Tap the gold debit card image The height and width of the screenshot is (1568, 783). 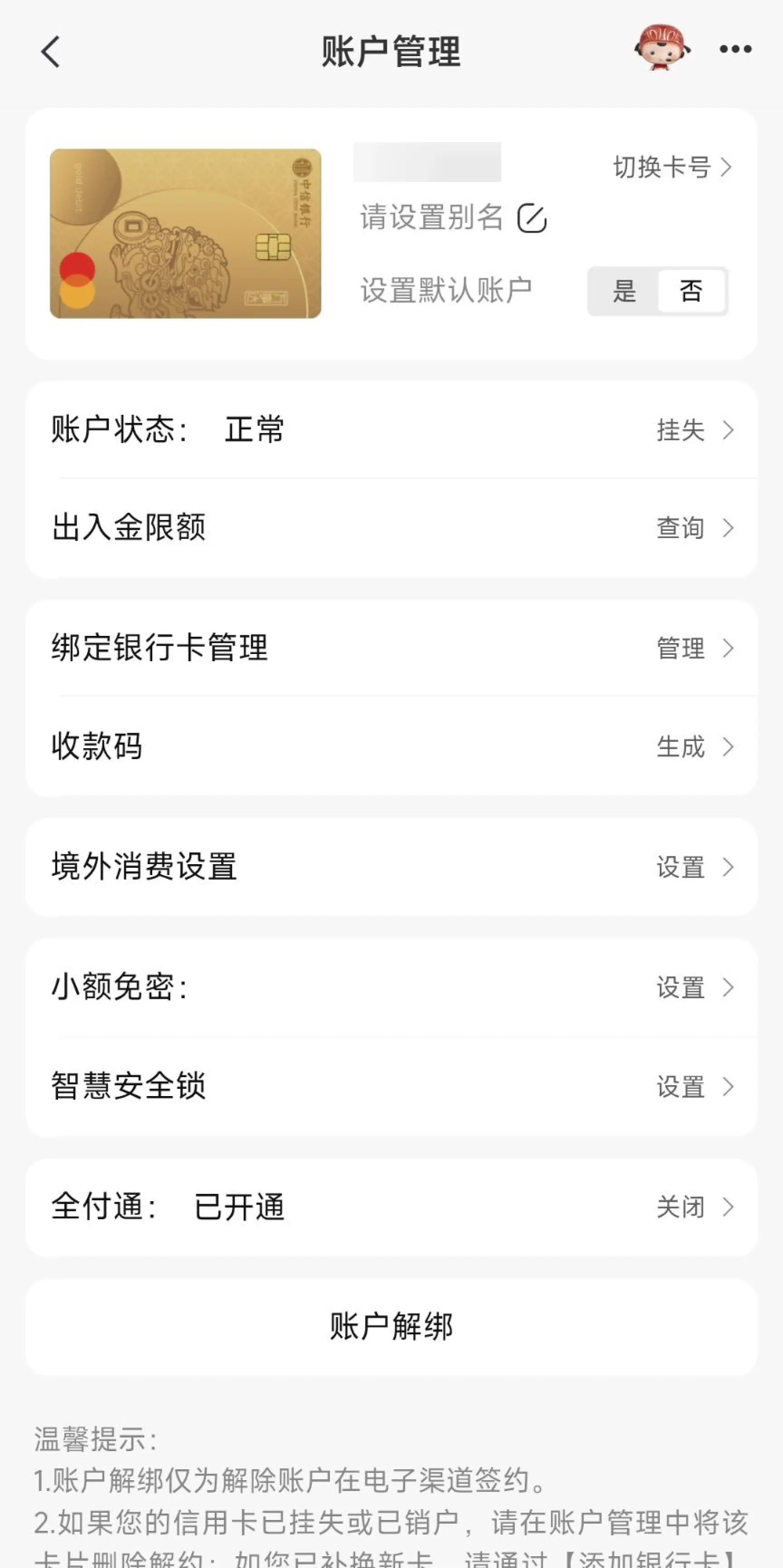(x=185, y=234)
